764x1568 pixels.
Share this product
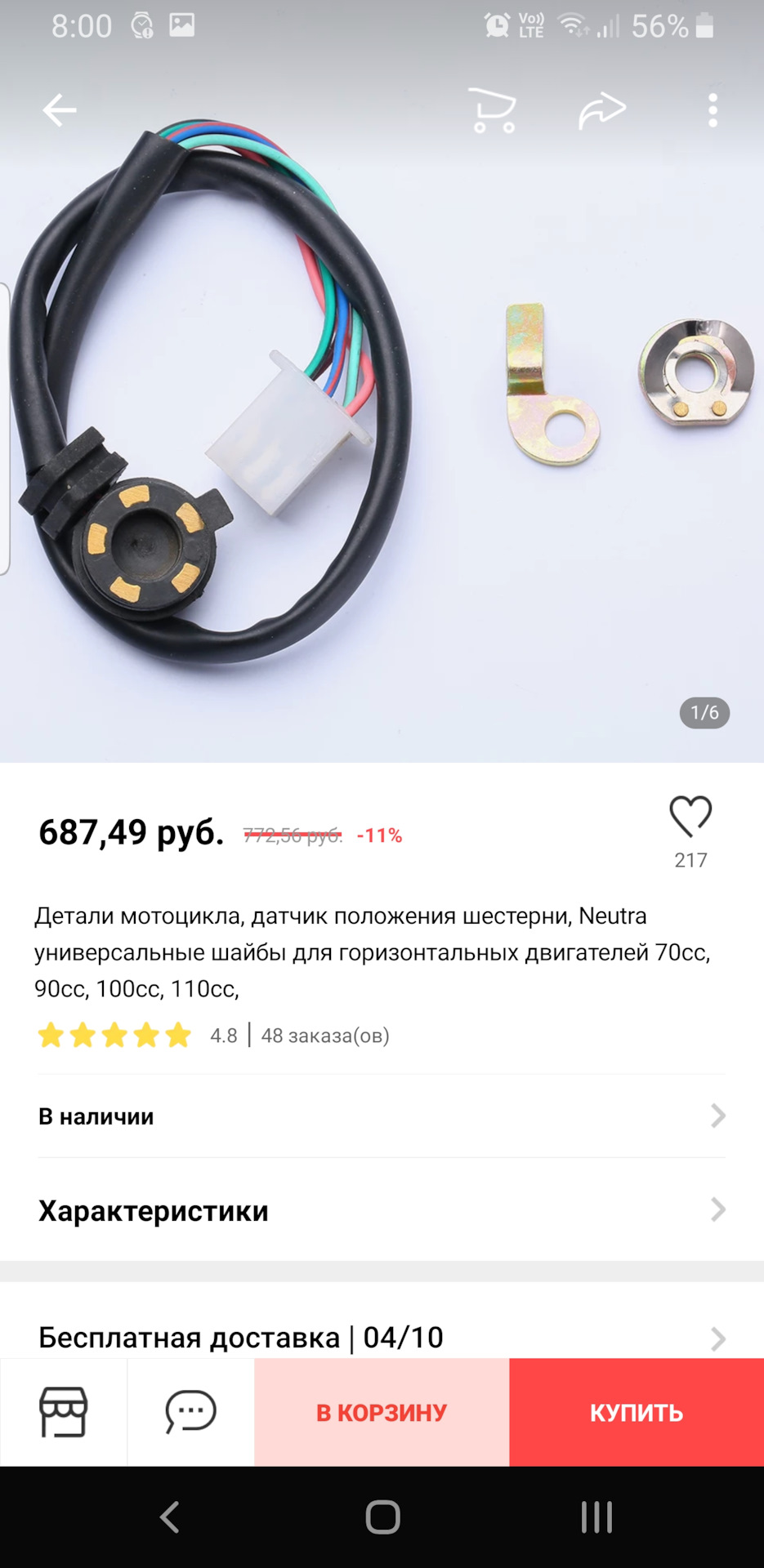pyautogui.click(x=602, y=110)
